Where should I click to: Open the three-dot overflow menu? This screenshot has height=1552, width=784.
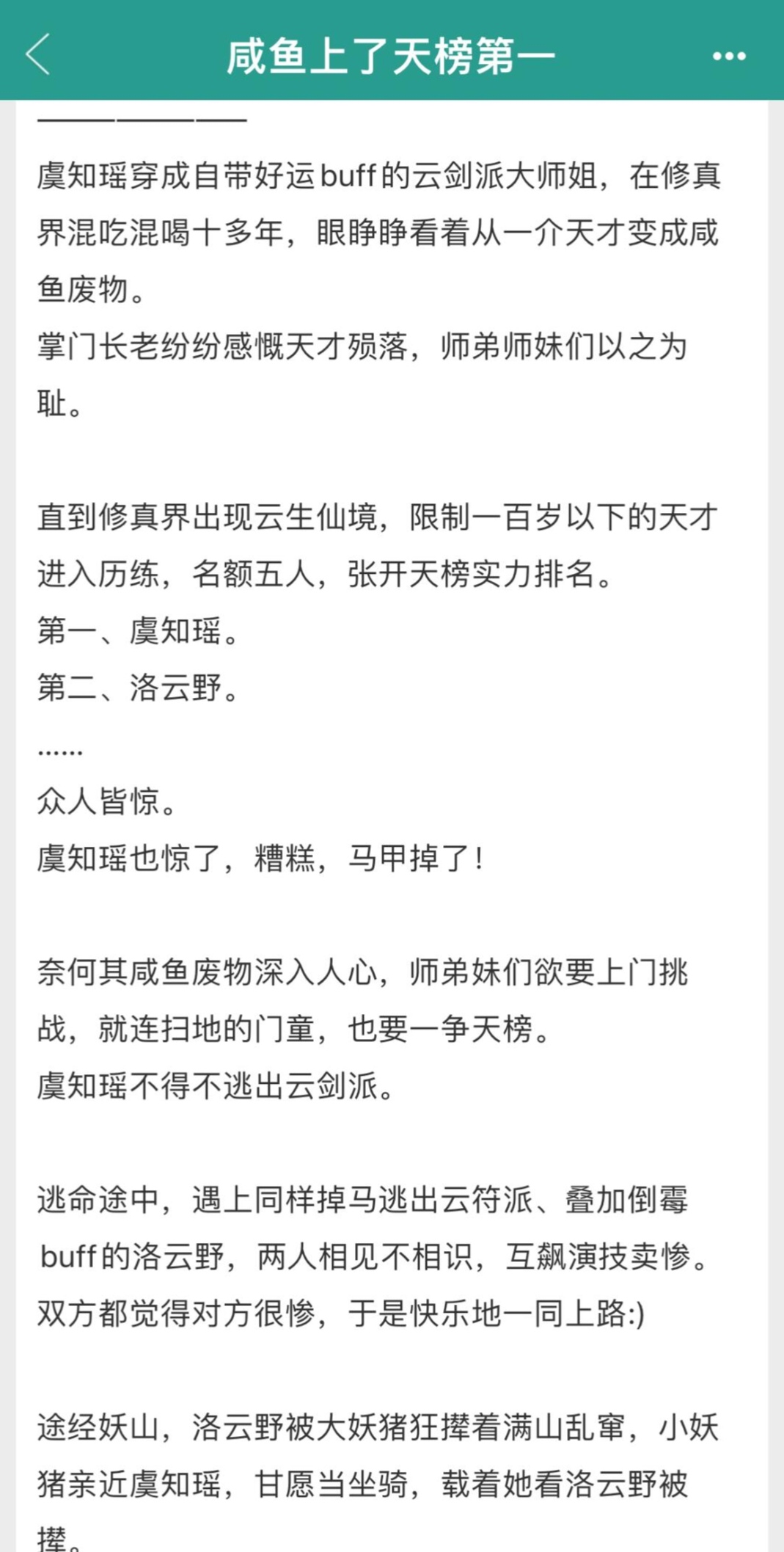(729, 56)
